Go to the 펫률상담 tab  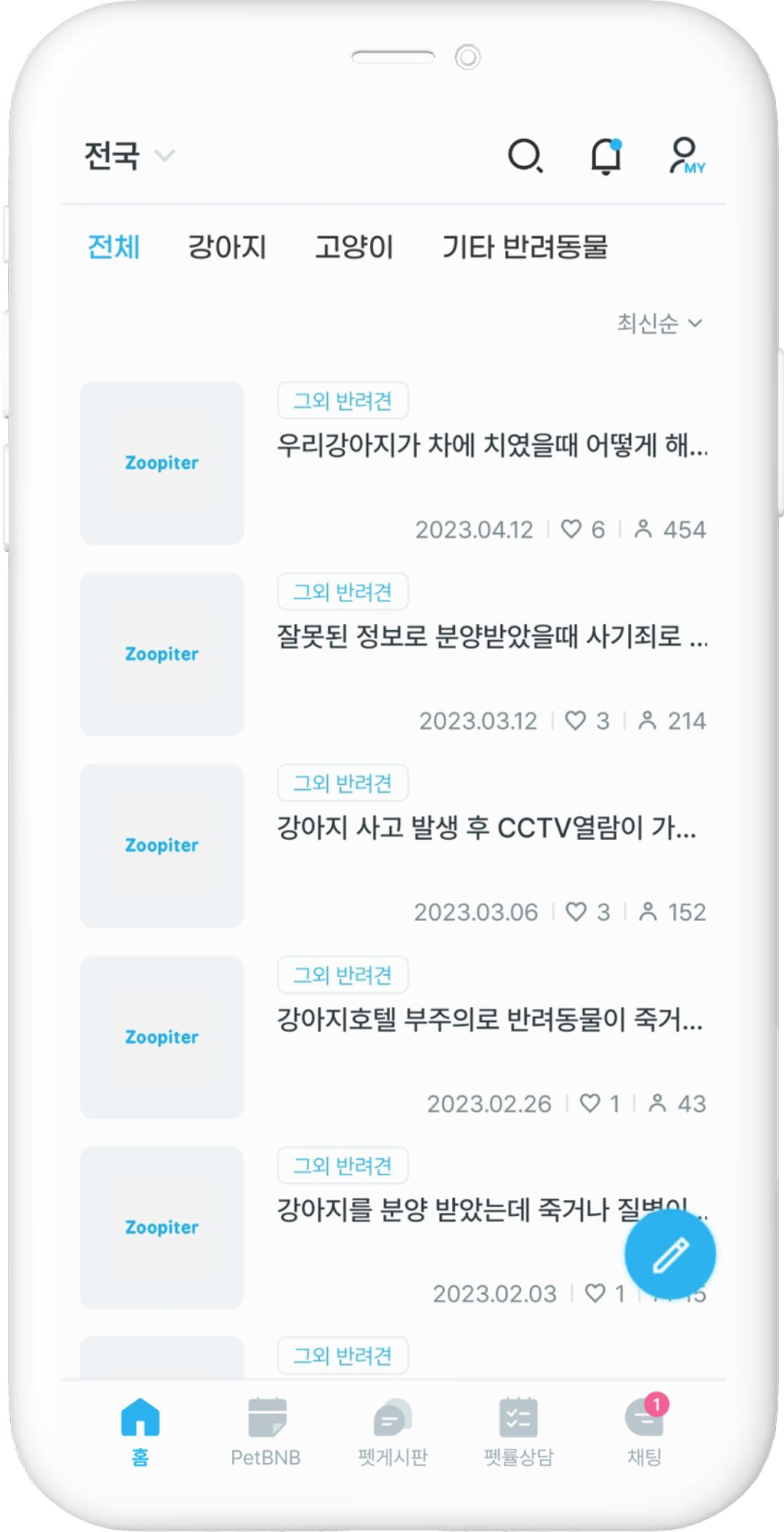pos(519,1433)
